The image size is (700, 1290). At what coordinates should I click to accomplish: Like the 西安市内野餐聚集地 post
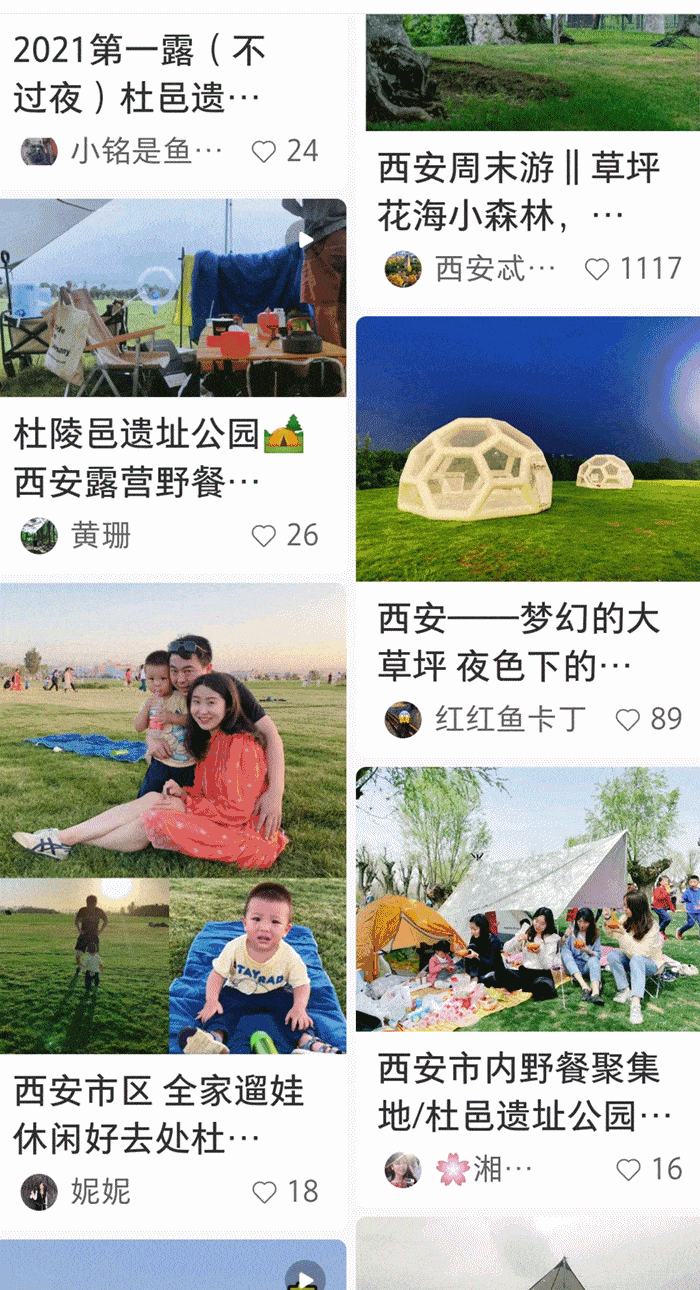(x=628, y=1169)
